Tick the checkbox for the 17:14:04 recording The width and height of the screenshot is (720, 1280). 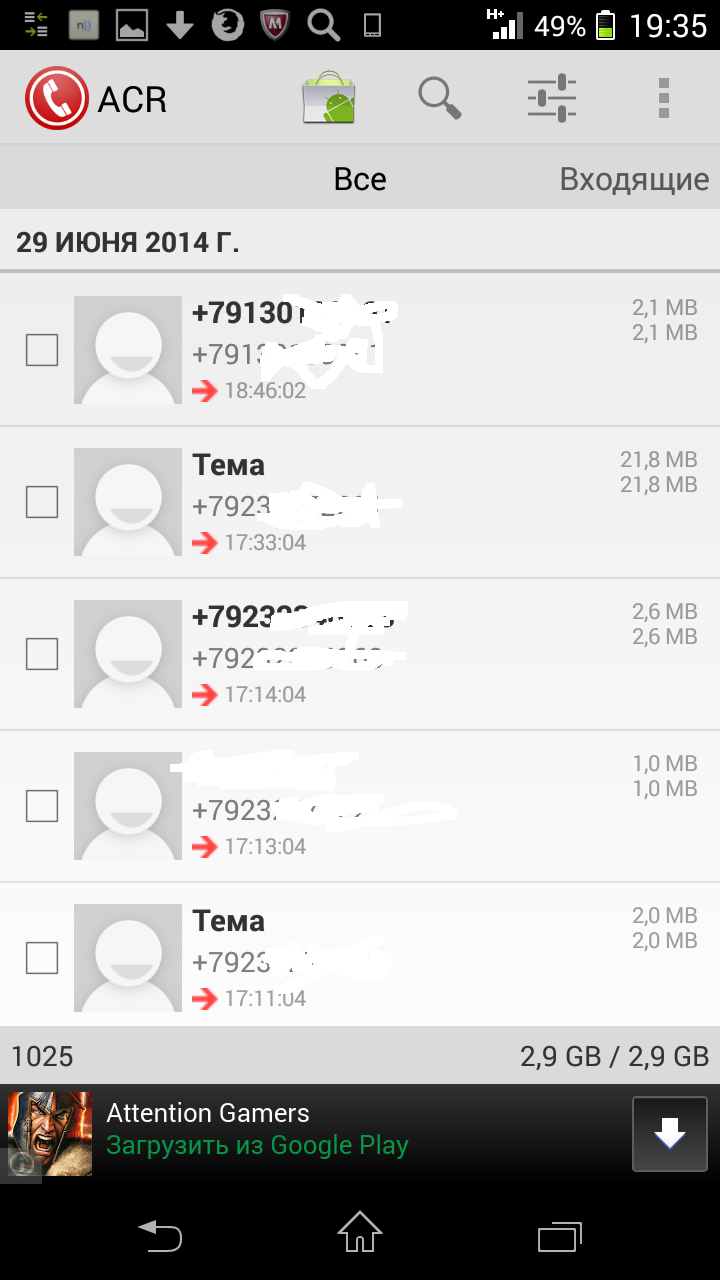click(42, 654)
